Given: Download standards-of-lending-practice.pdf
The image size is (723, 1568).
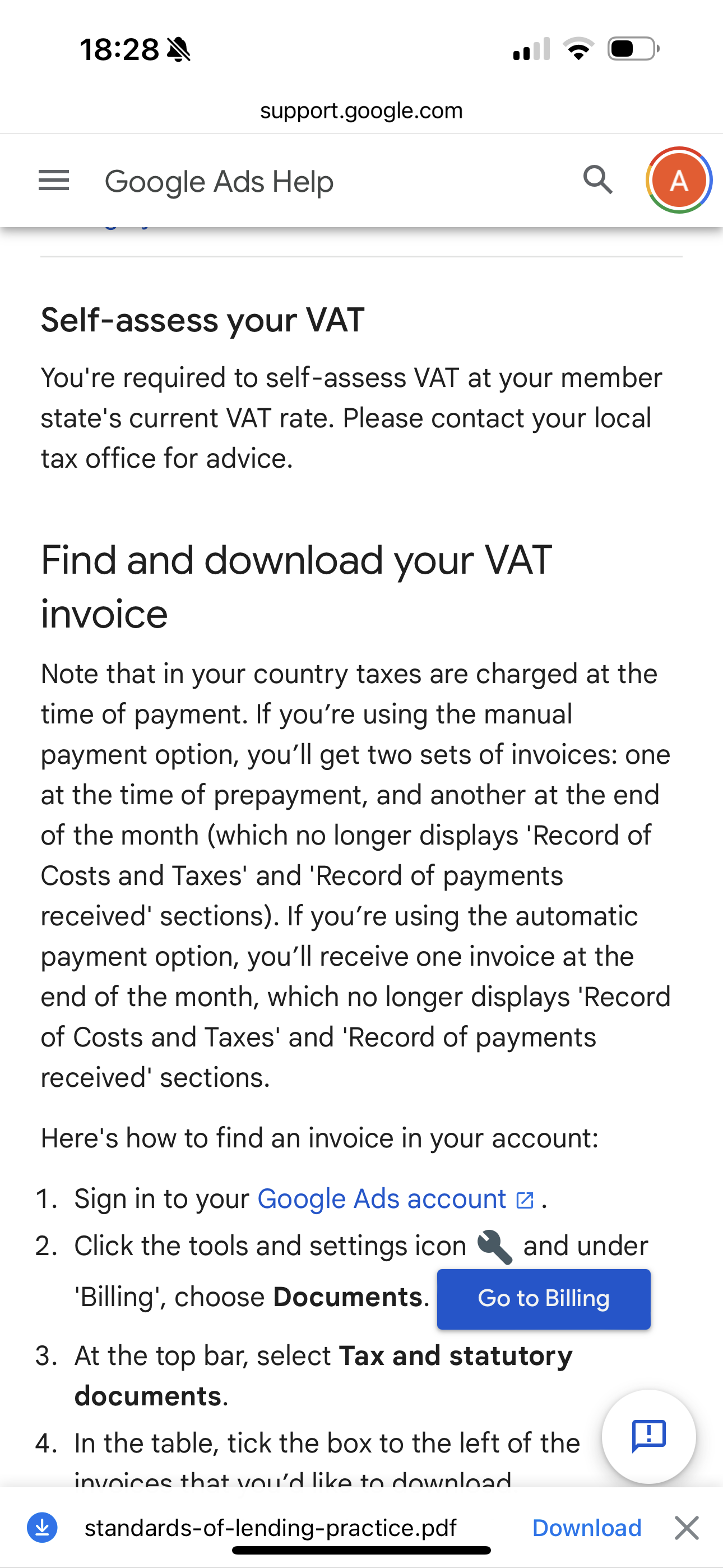Looking at the screenshot, I should coord(586,1527).
